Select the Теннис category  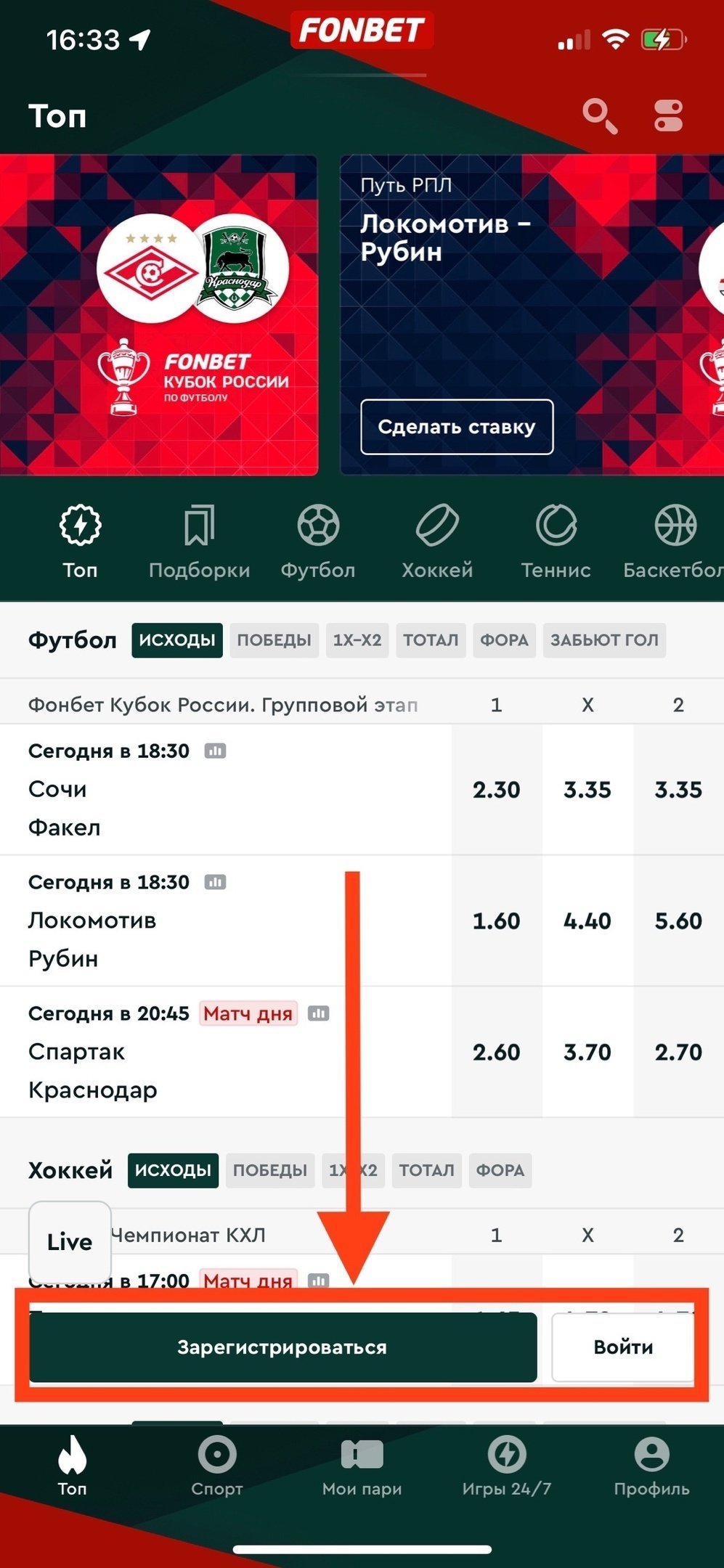pos(556,541)
